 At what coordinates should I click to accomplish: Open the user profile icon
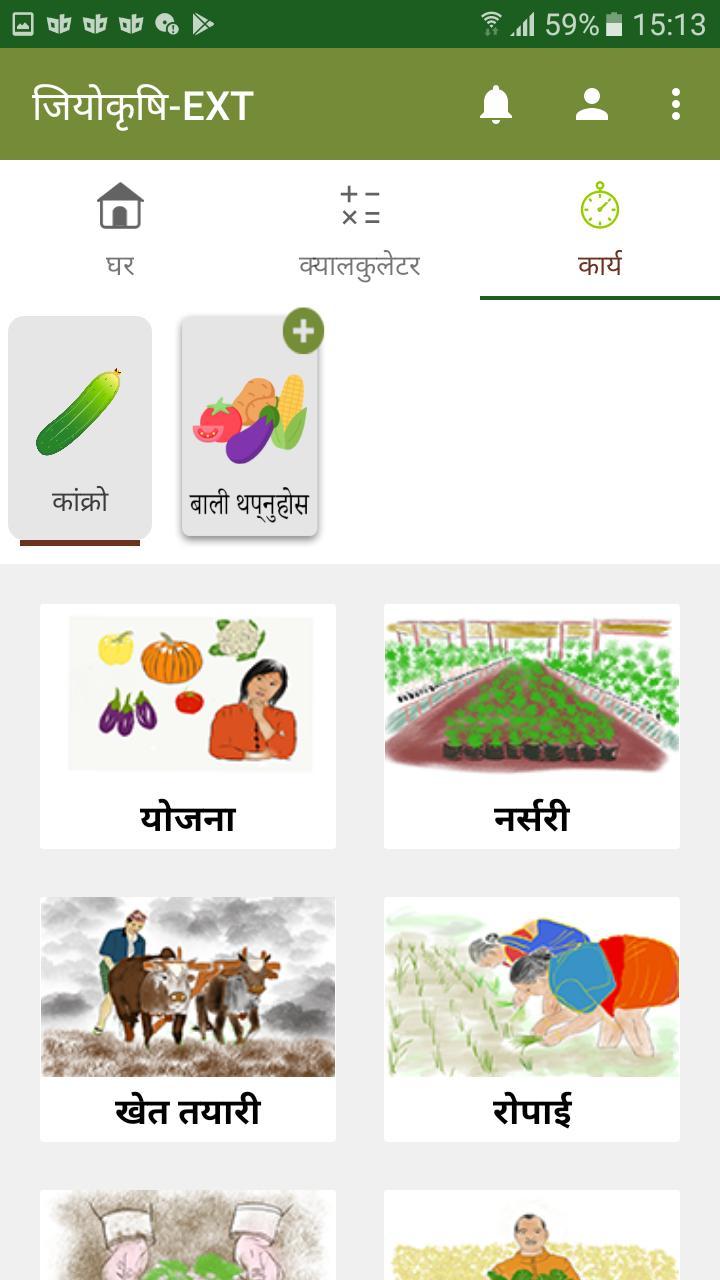coord(592,103)
